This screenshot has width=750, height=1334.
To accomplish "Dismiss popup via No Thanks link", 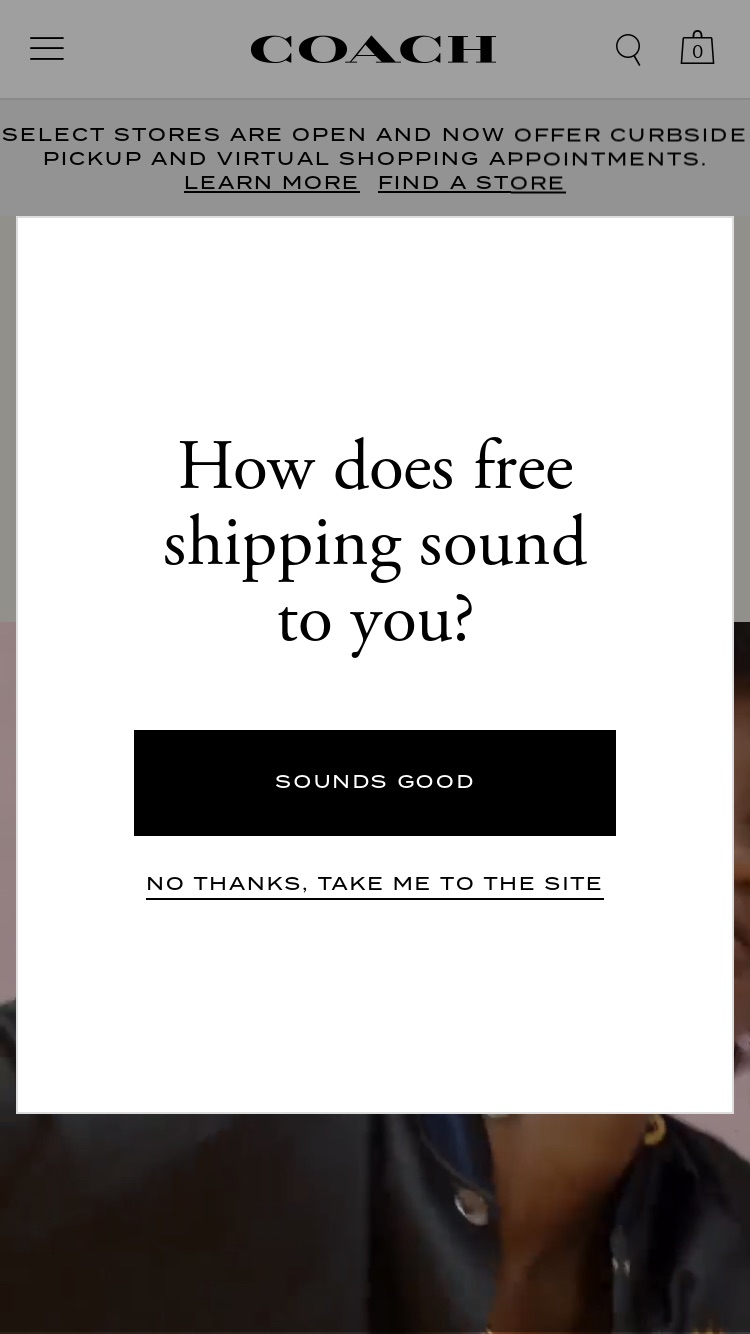I will point(375,884).
